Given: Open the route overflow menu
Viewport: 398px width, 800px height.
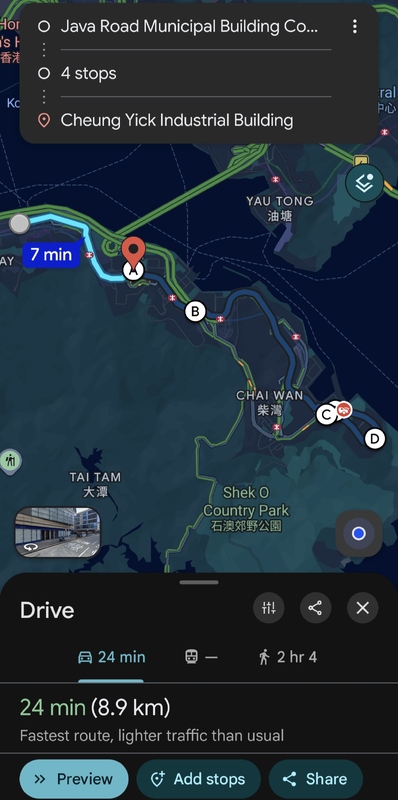Looking at the screenshot, I should tap(355, 27).
